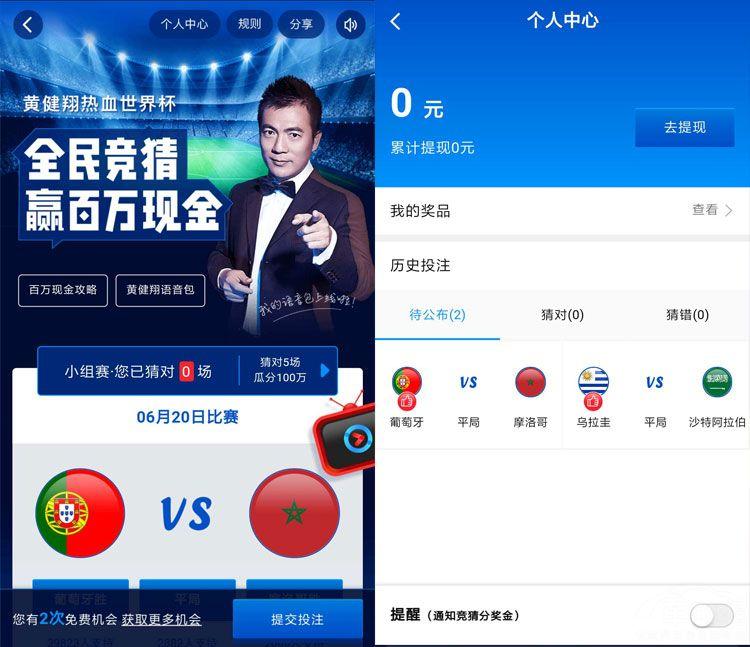
Task: Go back from the 个人中心 title page
Action: coord(396,21)
